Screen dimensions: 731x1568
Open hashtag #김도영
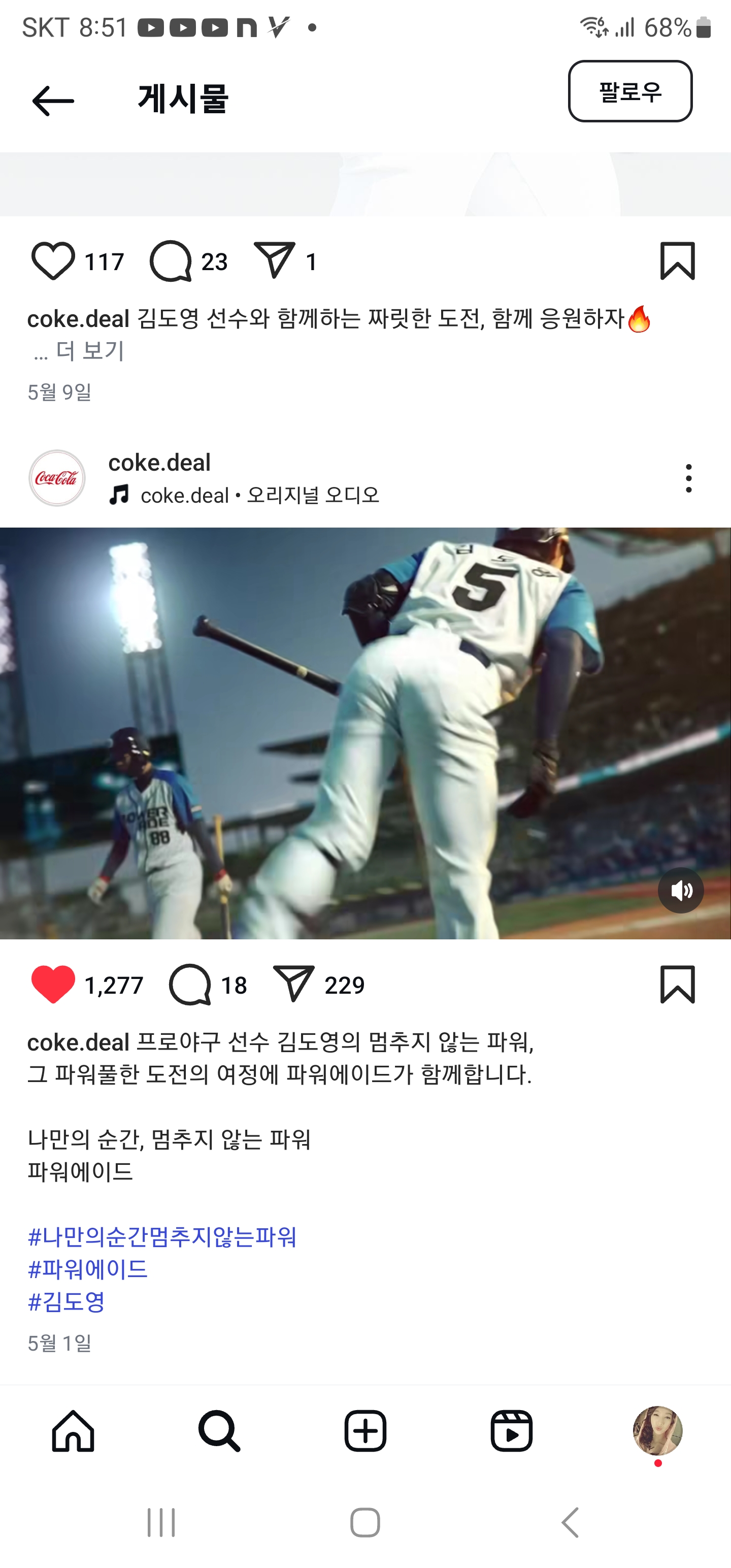click(67, 1301)
